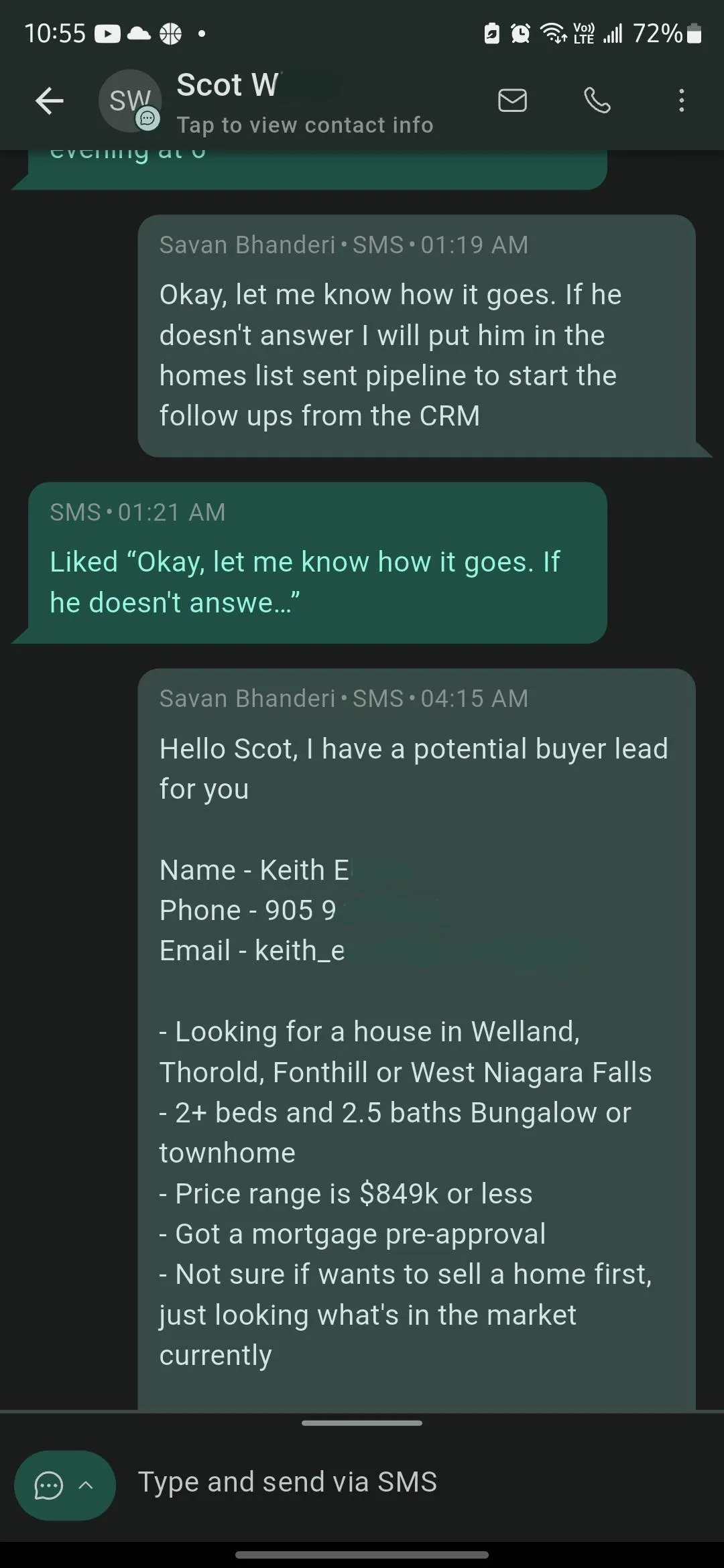Screen dimensions: 724x1568
Task: Call Scot with the phone icon
Action: 597,101
